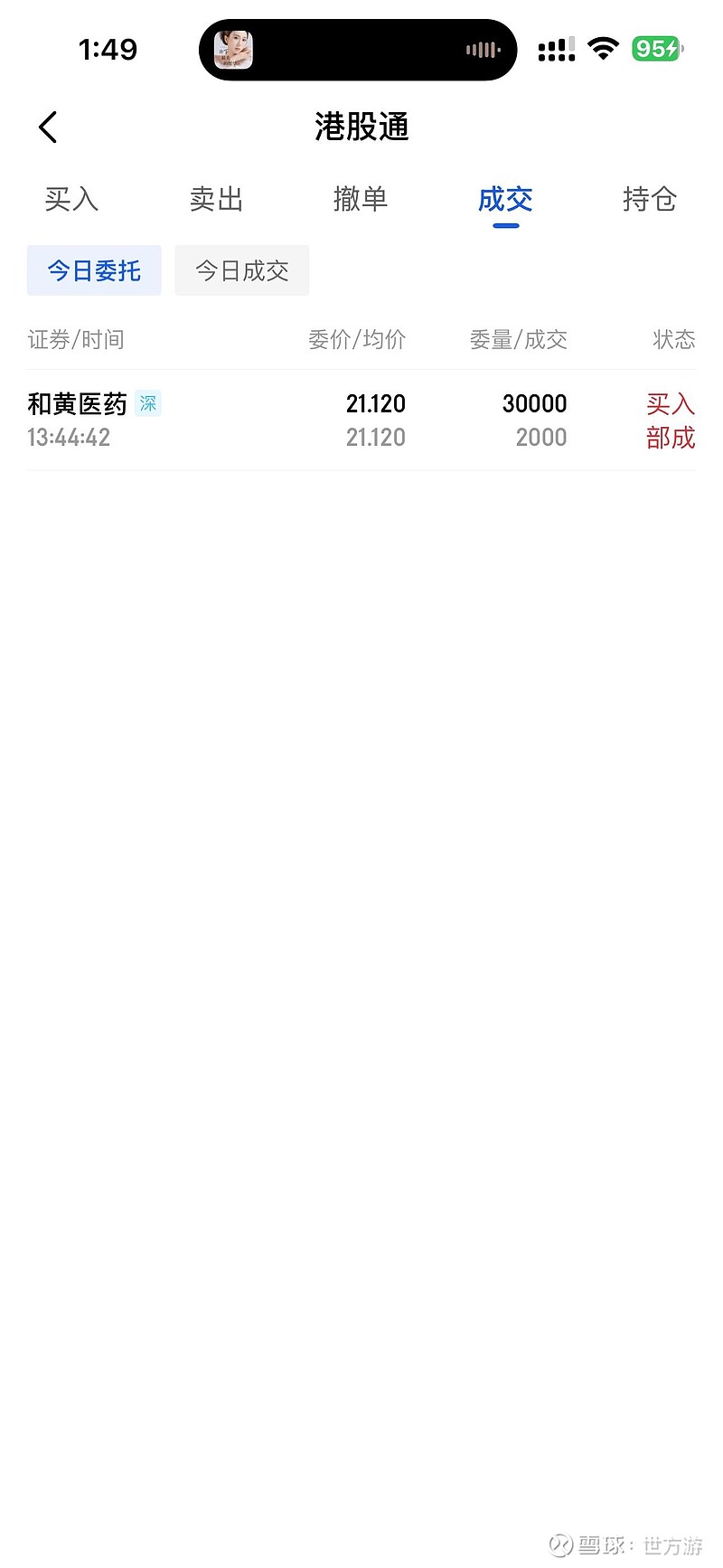The image size is (723, 1568).
Task: Tap the back arrow to exit 港股通
Action: point(47,127)
